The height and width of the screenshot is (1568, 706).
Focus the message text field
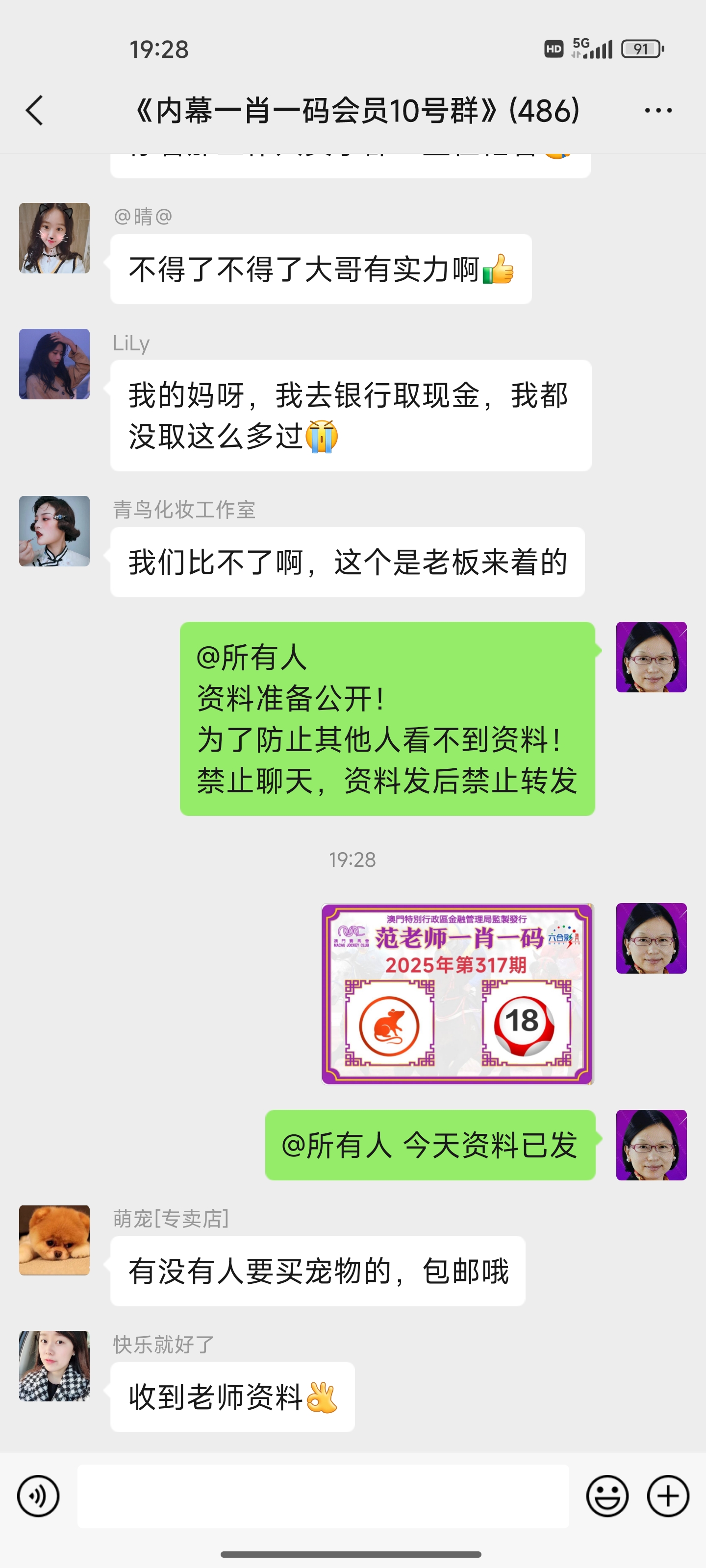[323, 1495]
